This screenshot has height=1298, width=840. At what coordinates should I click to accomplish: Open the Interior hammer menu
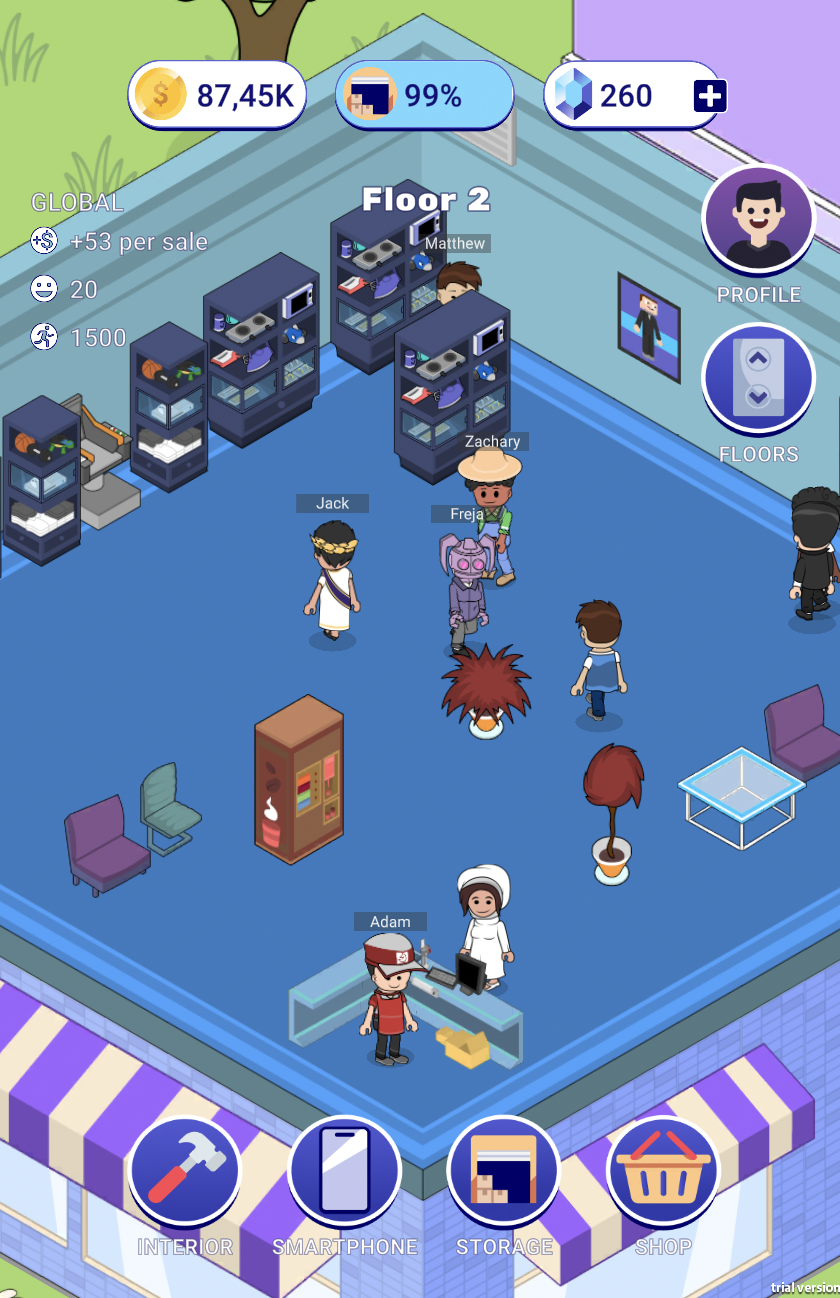pos(185,1173)
